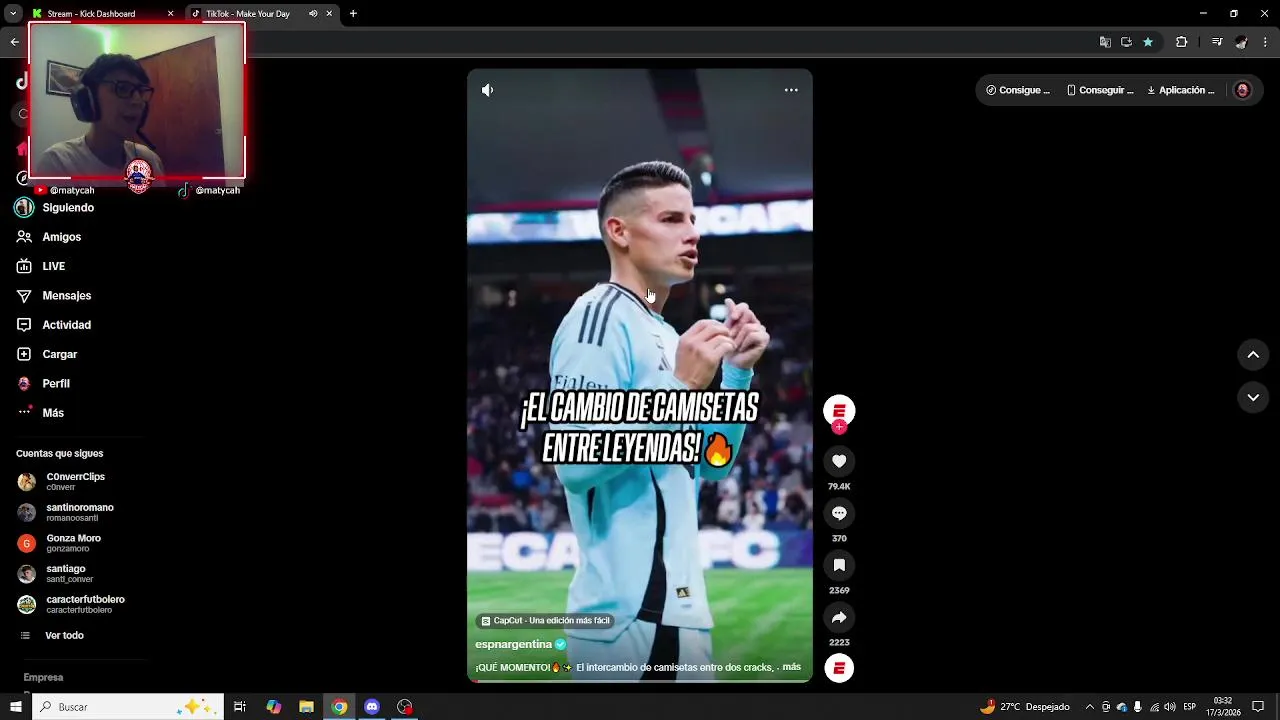This screenshot has width=1280, height=720.
Task: Mute the TikTok video sound
Action: point(487,90)
